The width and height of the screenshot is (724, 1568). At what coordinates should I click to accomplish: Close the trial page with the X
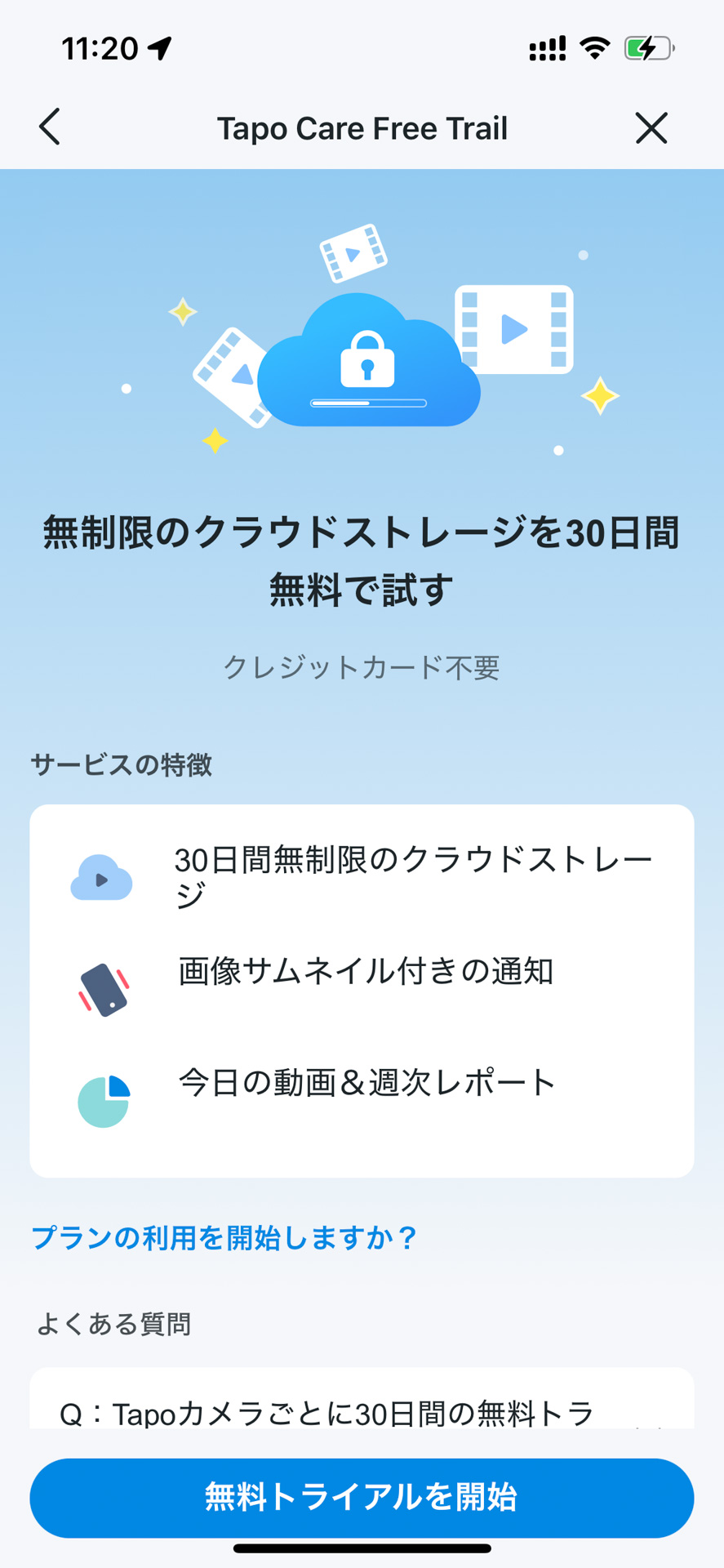point(651,127)
